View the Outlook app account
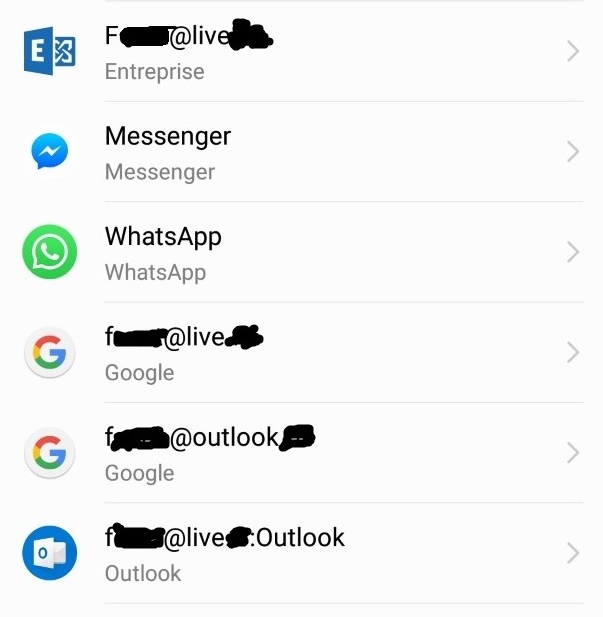603x617 pixels. [x=300, y=553]
